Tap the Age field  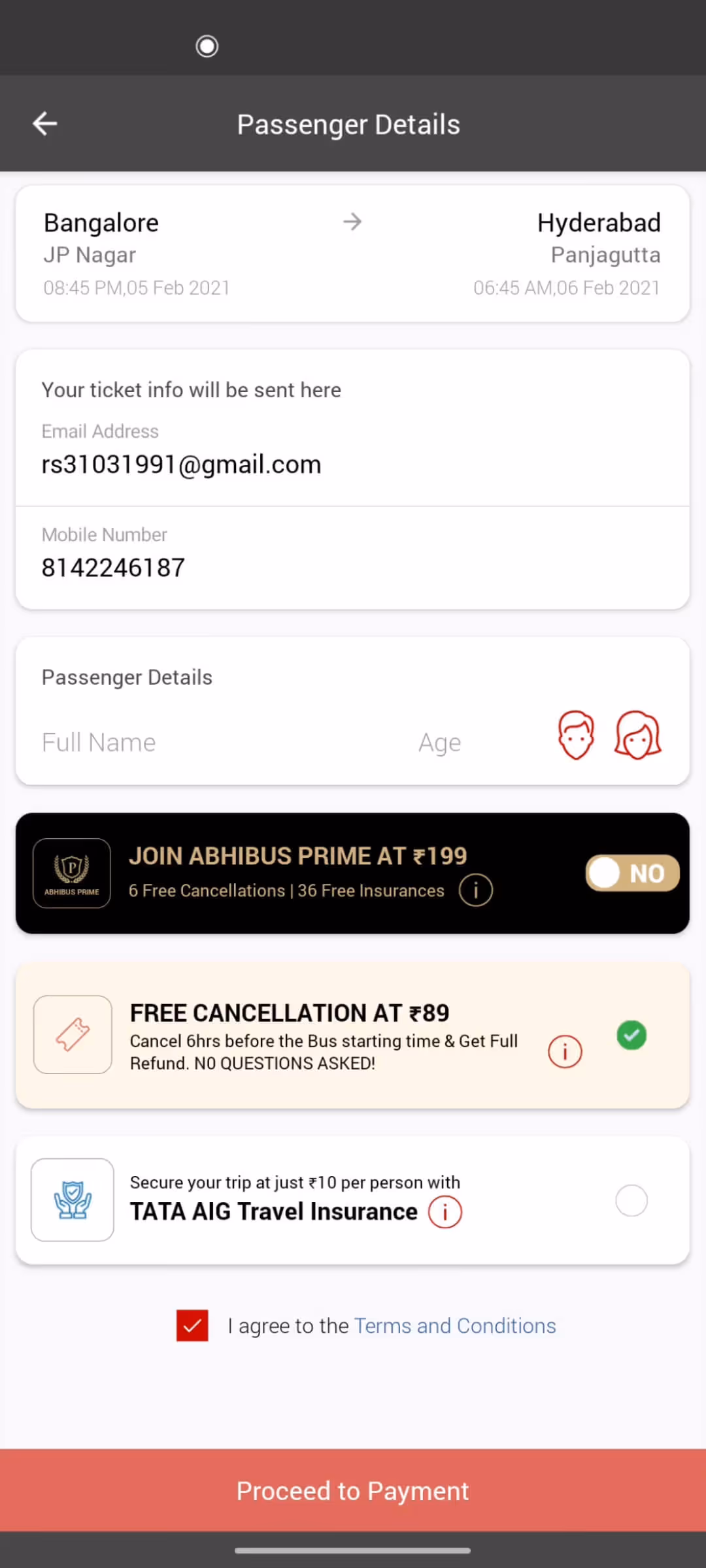[x=440, y=743]
